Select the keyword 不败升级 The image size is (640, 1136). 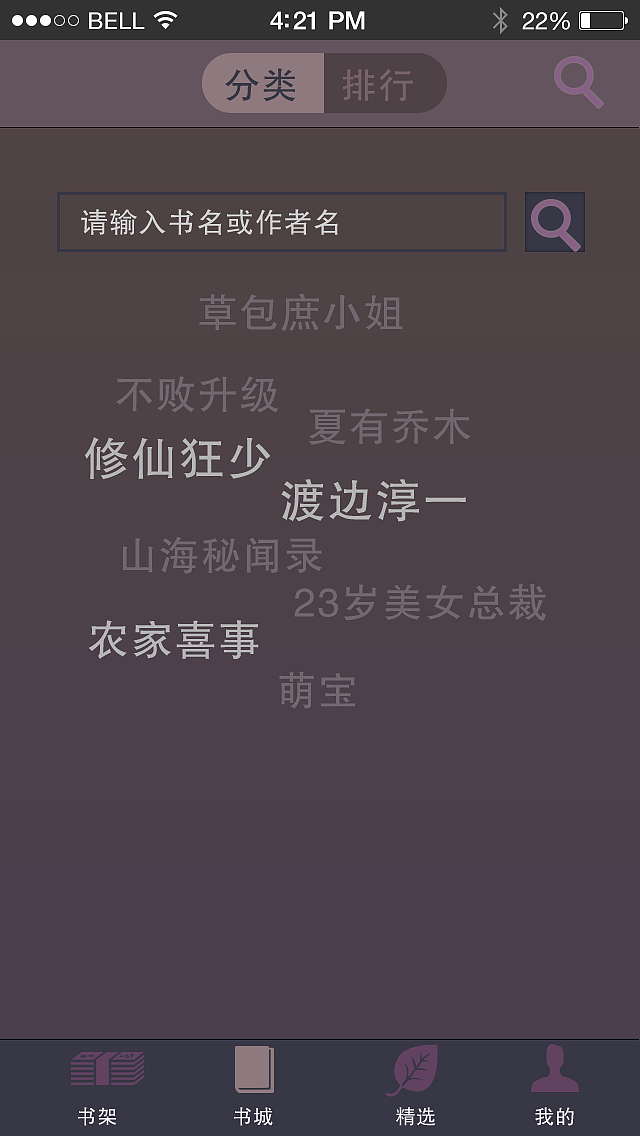point(197,395)
